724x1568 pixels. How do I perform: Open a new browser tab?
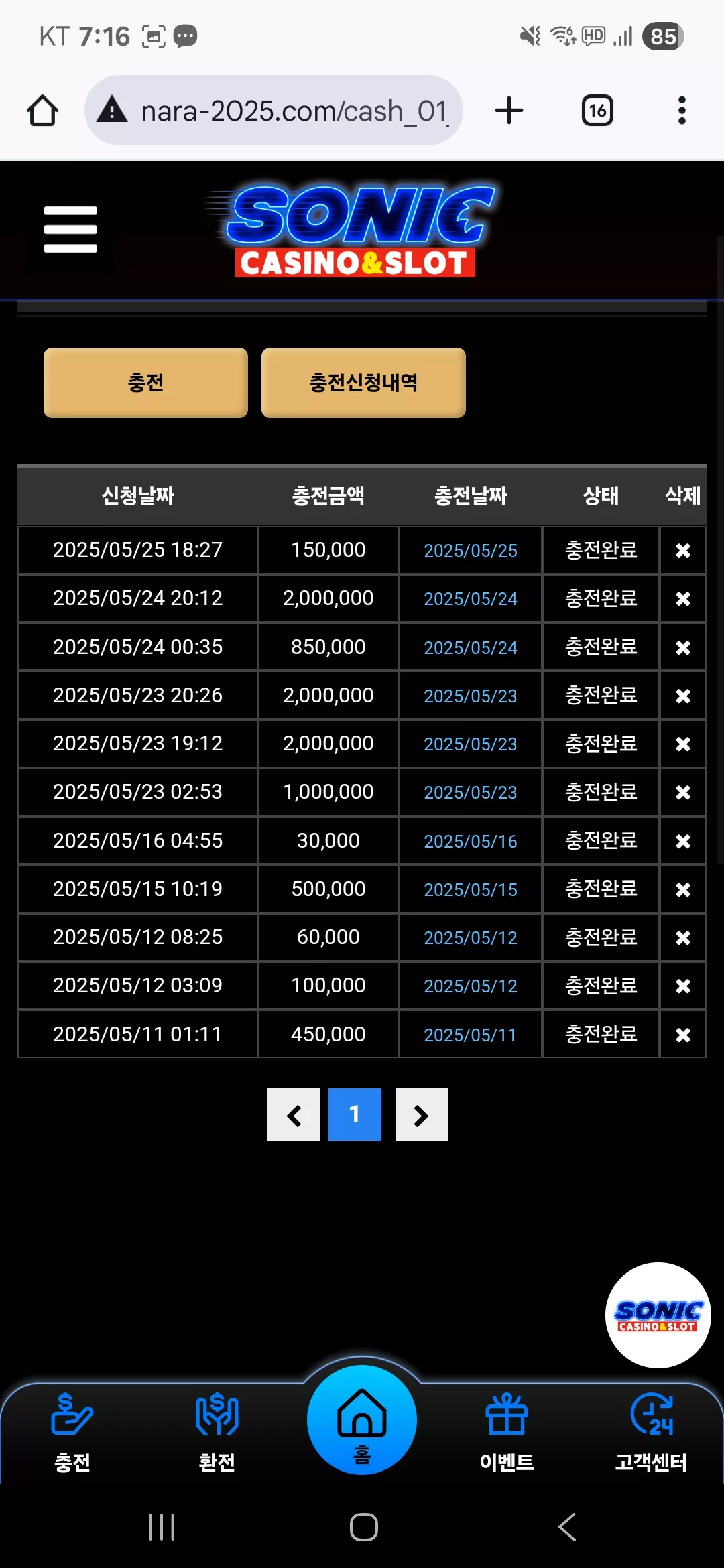tap(509, 111)
